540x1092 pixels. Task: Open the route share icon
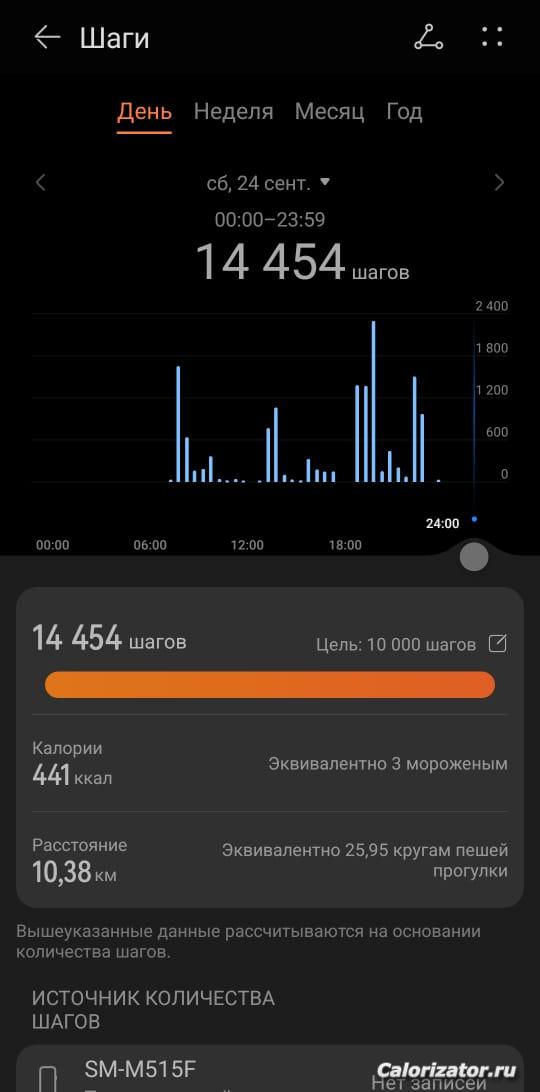coord(429,38)
